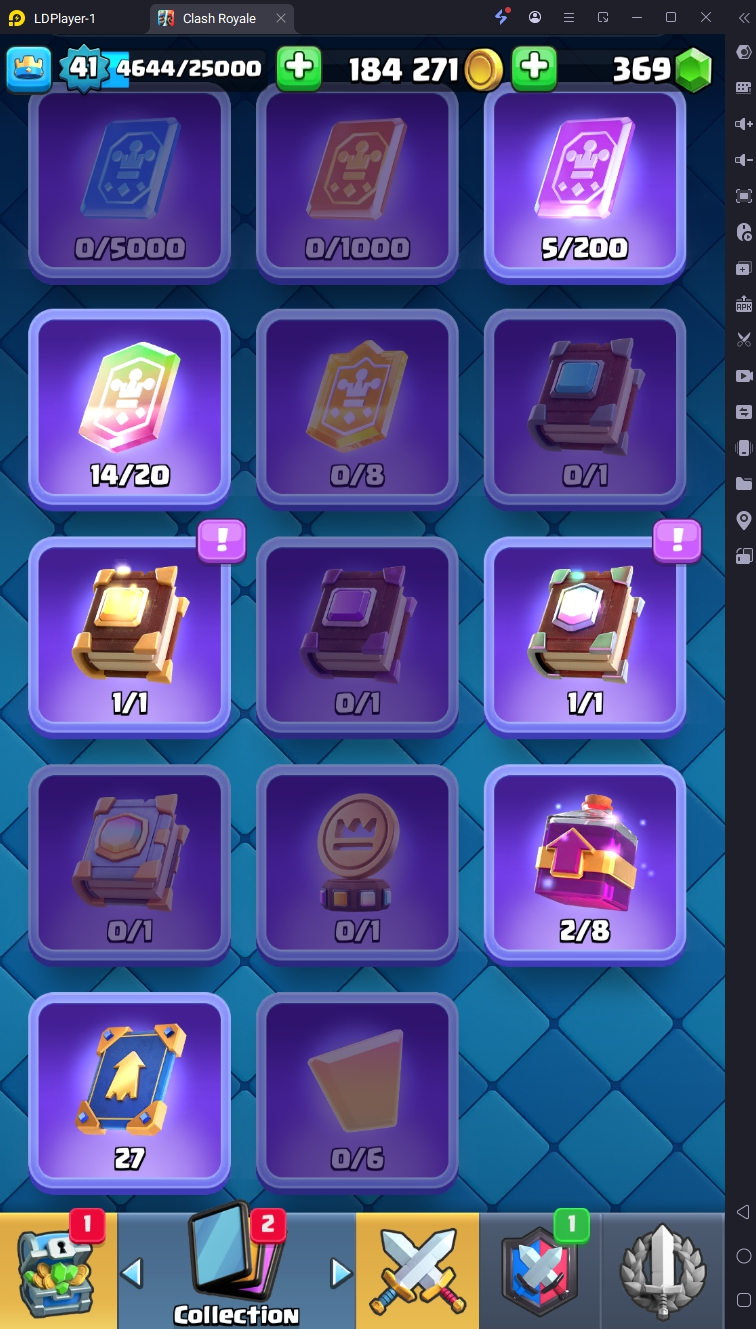This screenshot has height=1329, width=756.
Task: Switch to the Shop chest tab
Action: coord(58,1270)
